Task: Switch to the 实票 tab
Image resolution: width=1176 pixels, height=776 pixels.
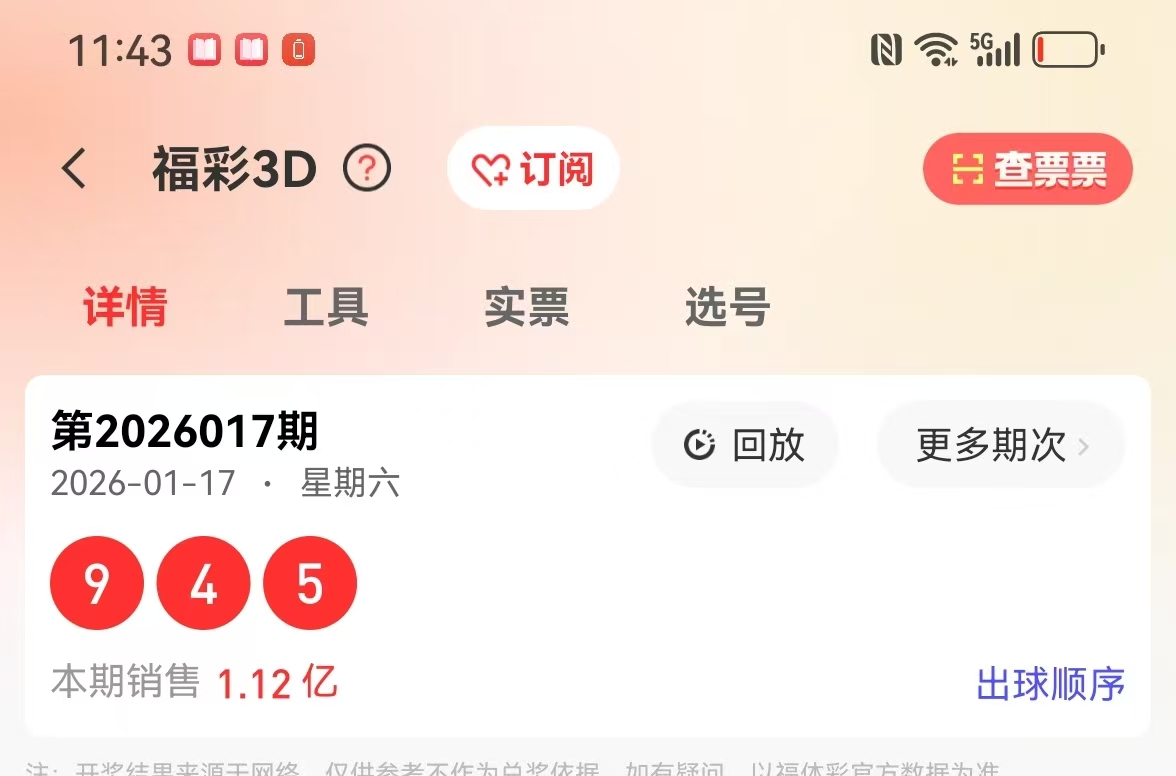Action: (527, 307)
